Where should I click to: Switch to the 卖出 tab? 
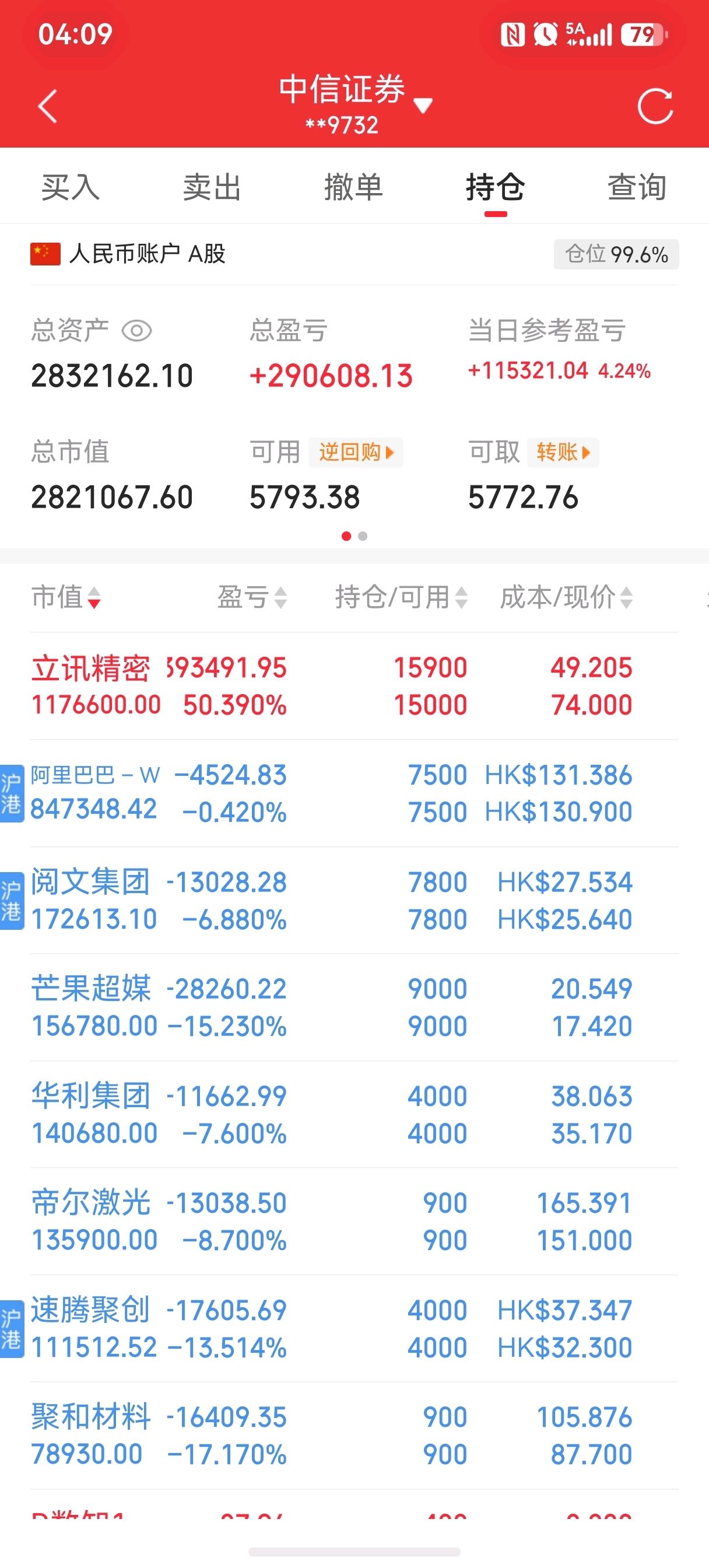[x=212, y=187]
